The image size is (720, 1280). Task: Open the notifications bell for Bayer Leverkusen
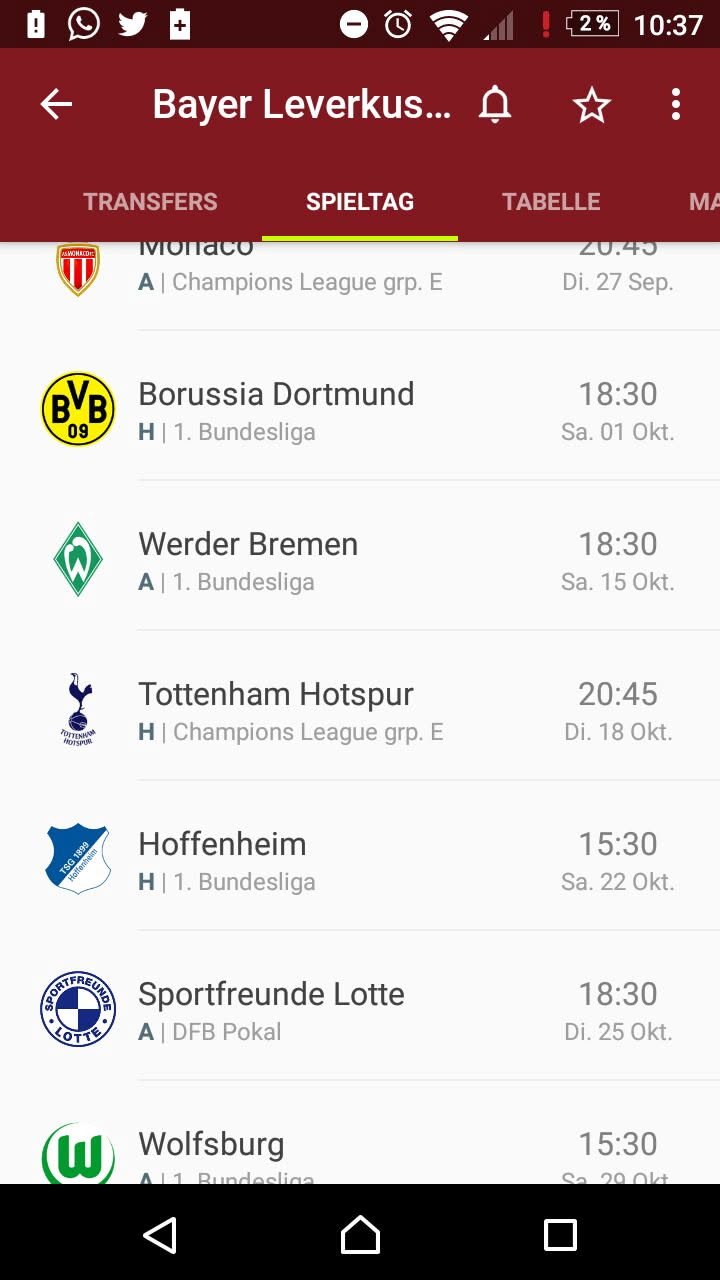pos(494,104)
